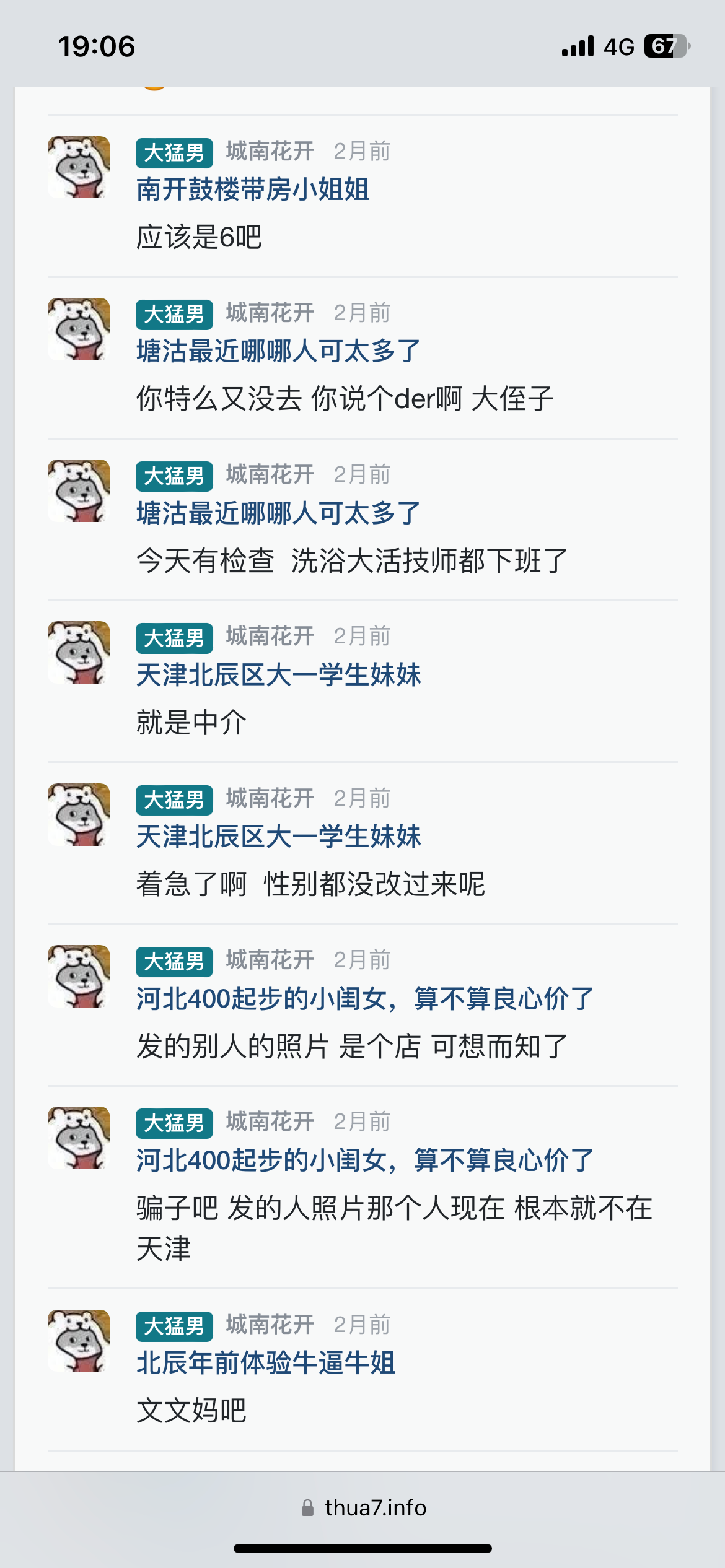Open 塘沽 thread link above 今天有检查 comment
This screenshot has height=1568, width=725.
[278, 513]
